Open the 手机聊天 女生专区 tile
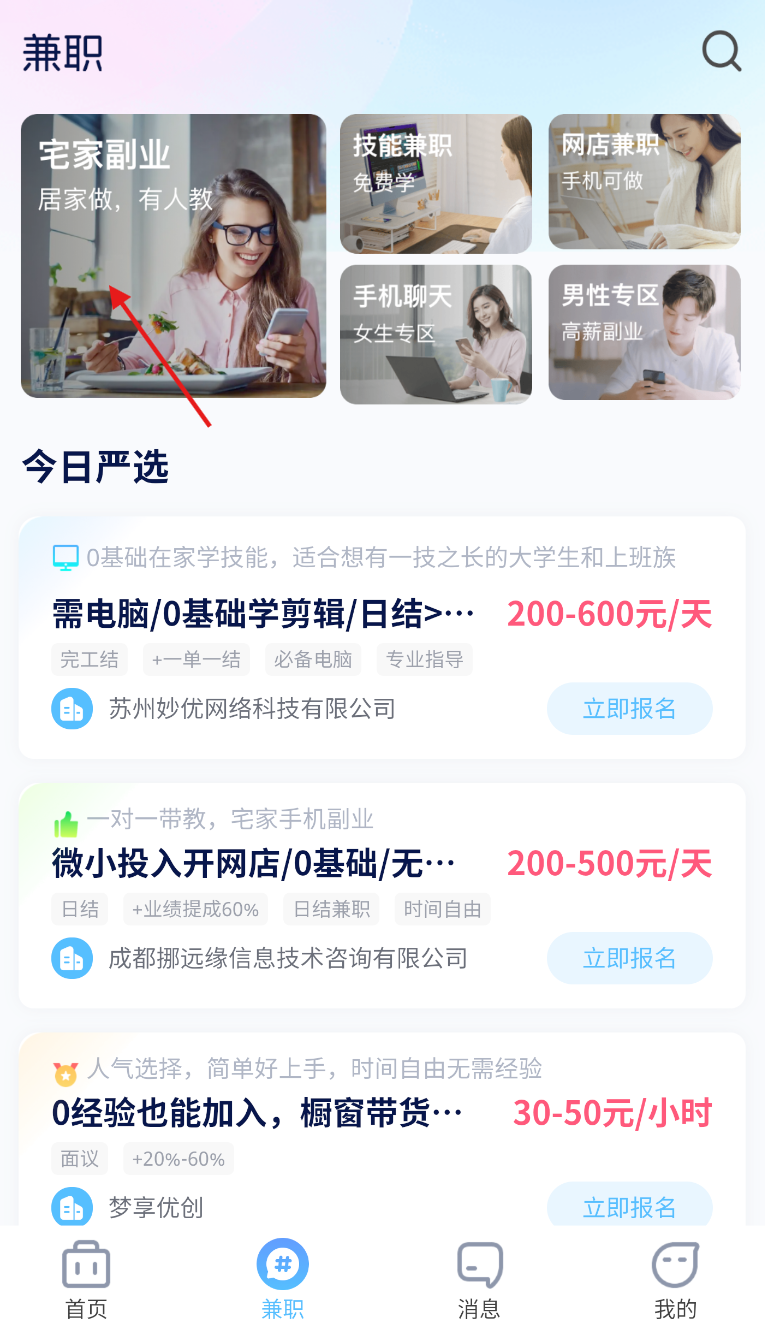The height and width of the screenshot is (1327, 765). pos(436,334)
